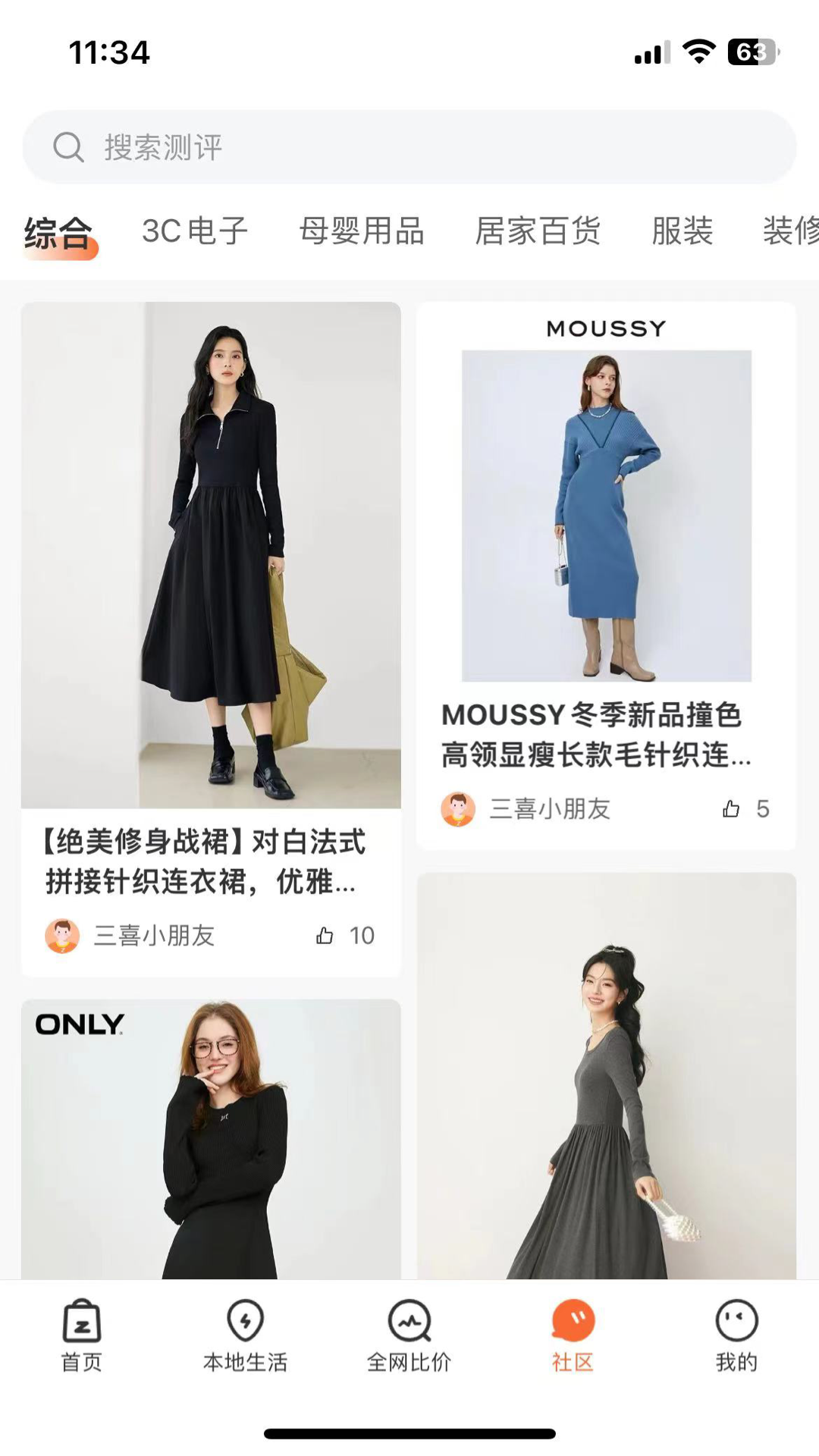This screenshot has height=1456, width=819.
Task: Open the 全网比价 price comparison tab
Action: [x=409, y=1336]
